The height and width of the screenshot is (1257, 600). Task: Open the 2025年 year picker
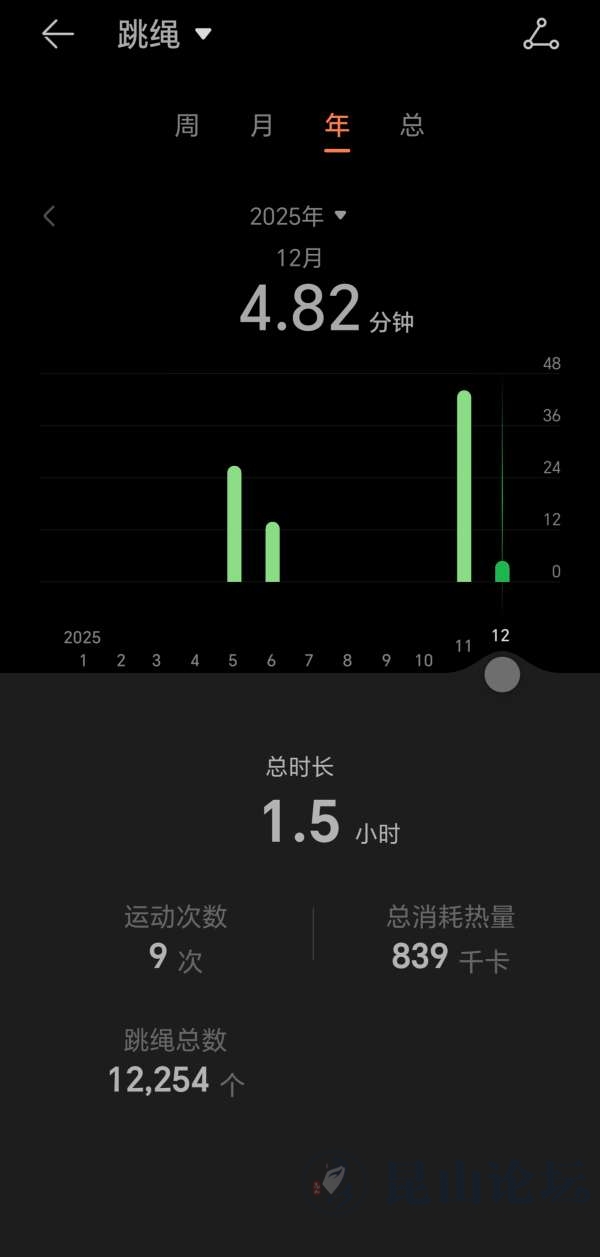[x=297, y=216]
